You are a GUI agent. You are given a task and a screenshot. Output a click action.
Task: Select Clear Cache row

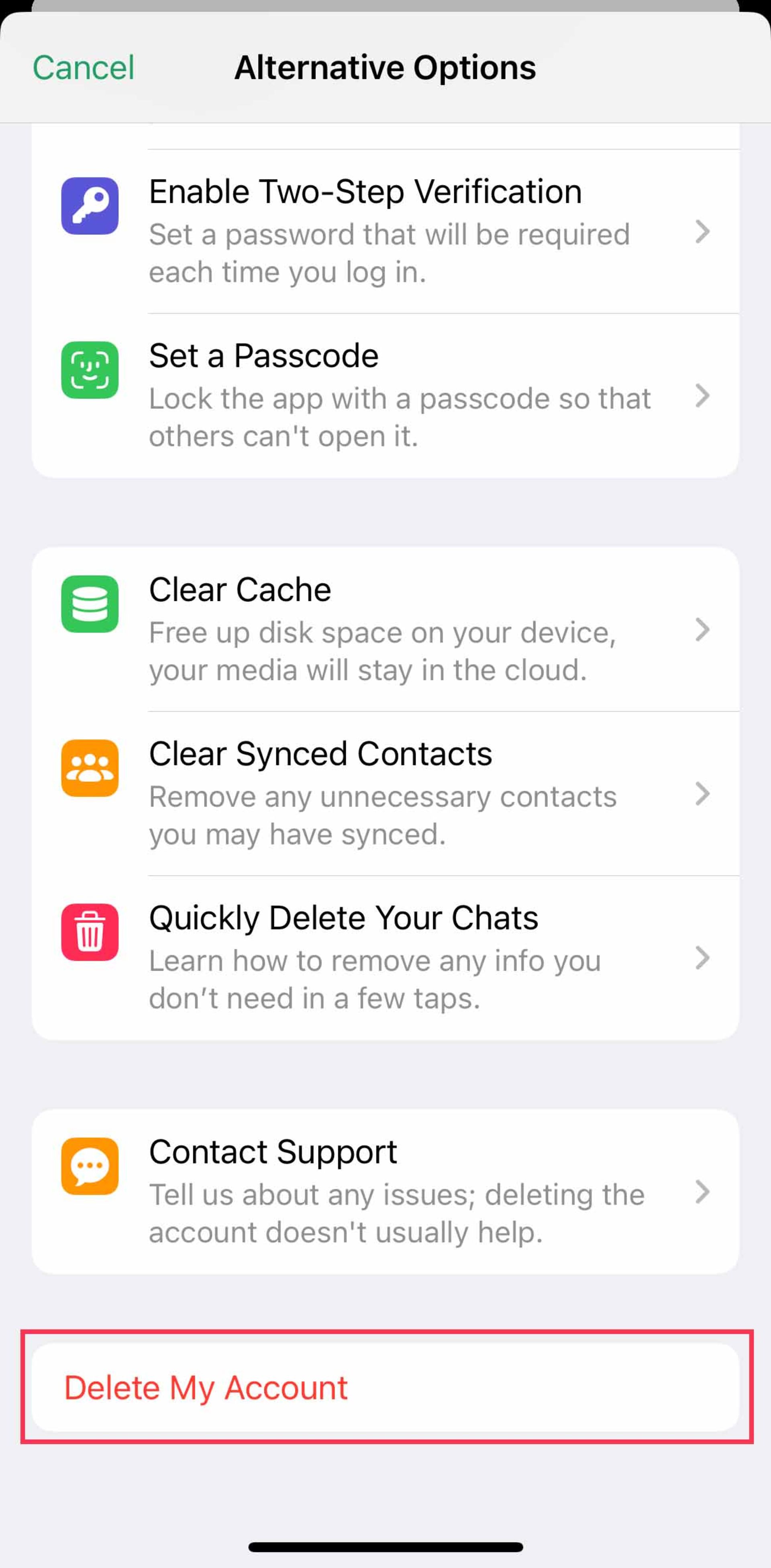(x=385, y=629)
